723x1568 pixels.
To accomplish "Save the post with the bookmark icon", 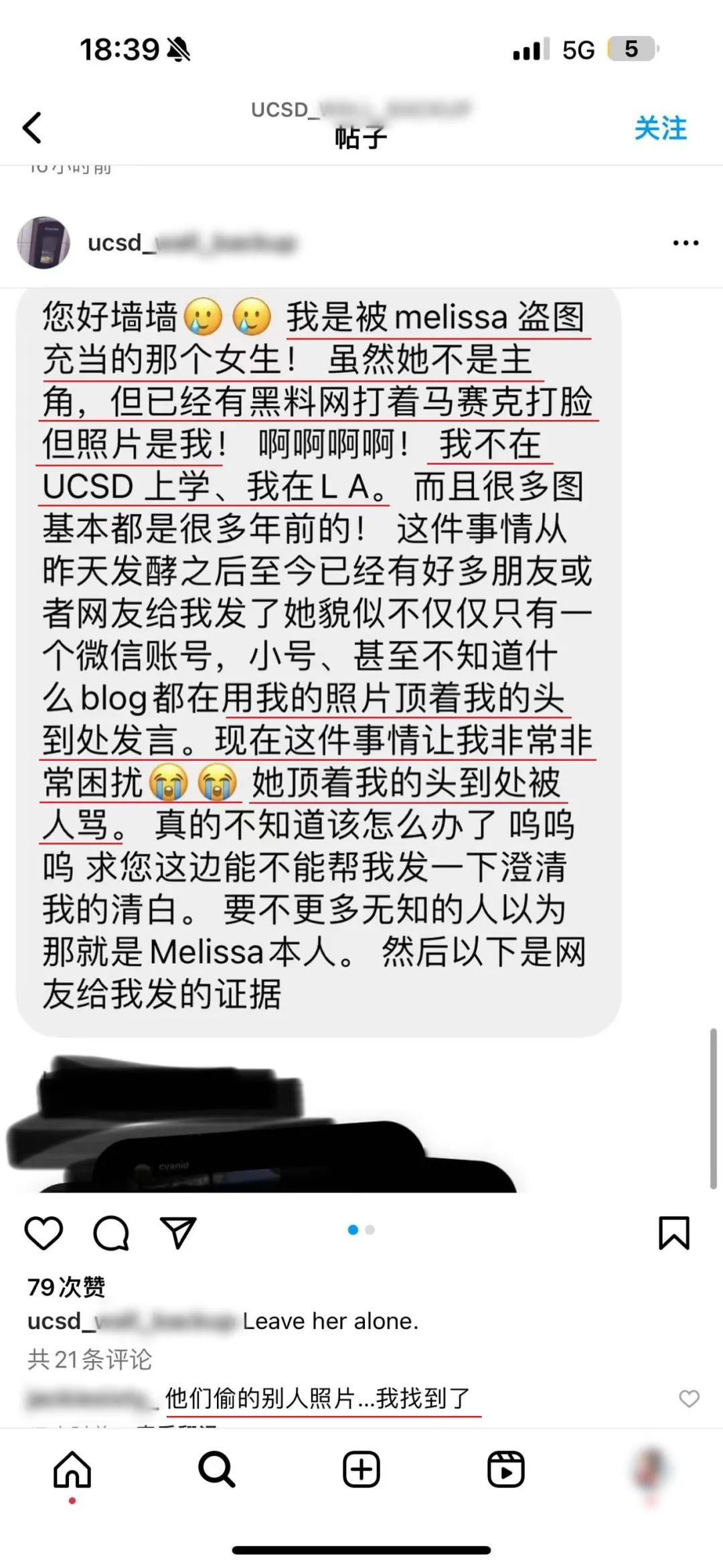I will (673, 1232).
